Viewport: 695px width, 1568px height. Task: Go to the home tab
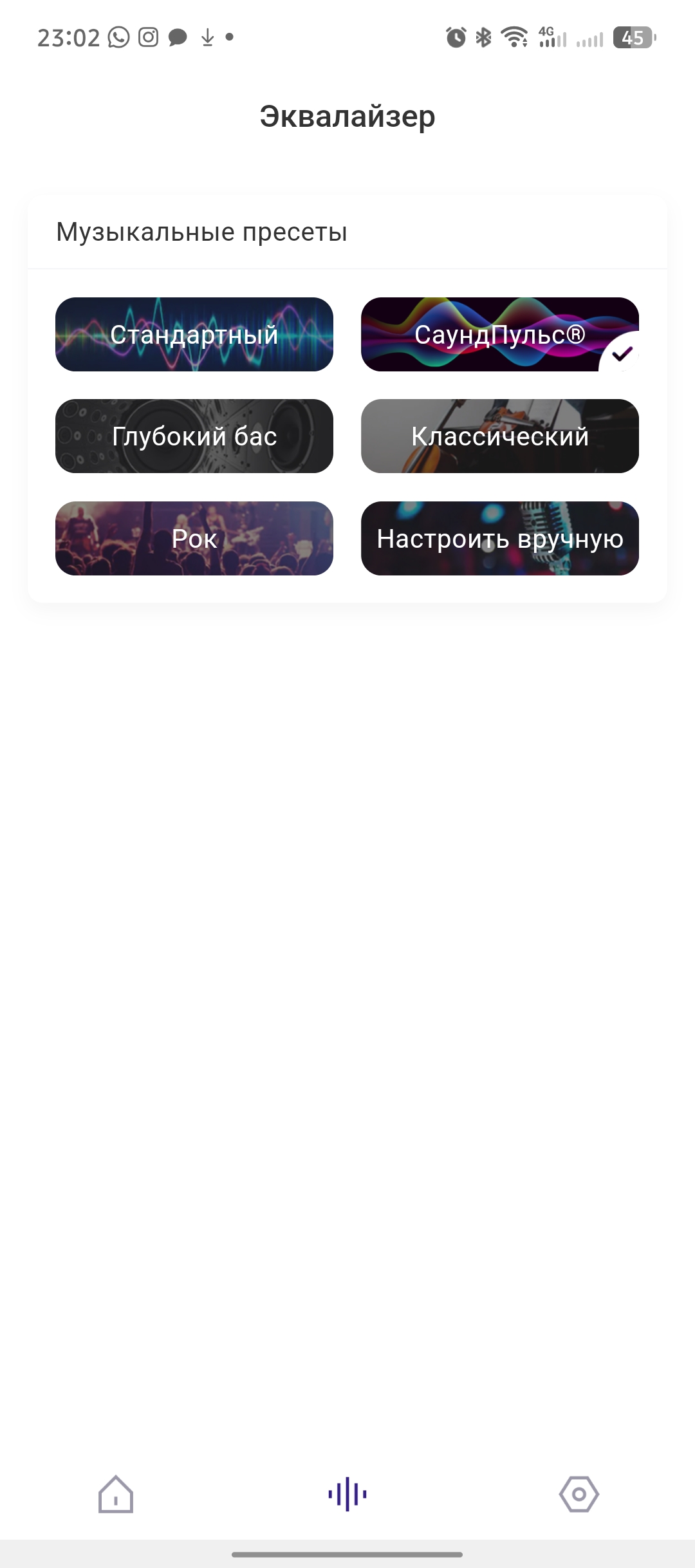[116, 1493]
